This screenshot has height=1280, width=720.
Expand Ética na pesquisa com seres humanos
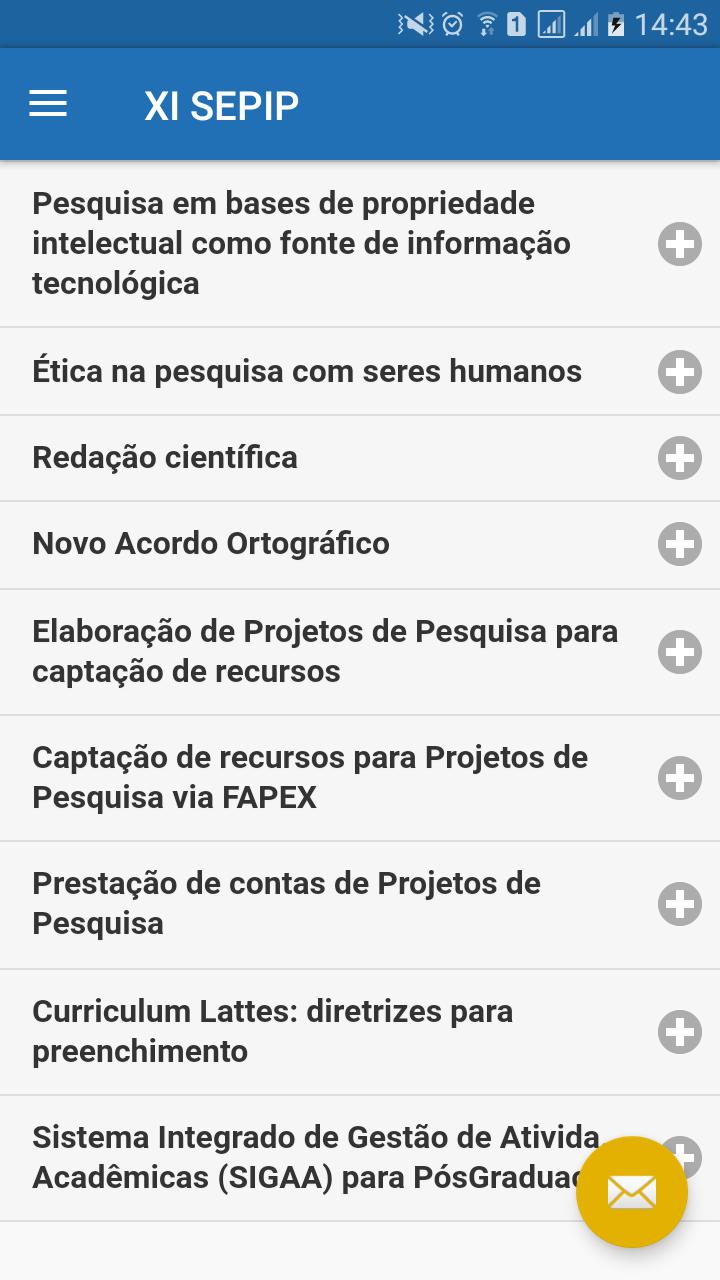coord(680,372)
